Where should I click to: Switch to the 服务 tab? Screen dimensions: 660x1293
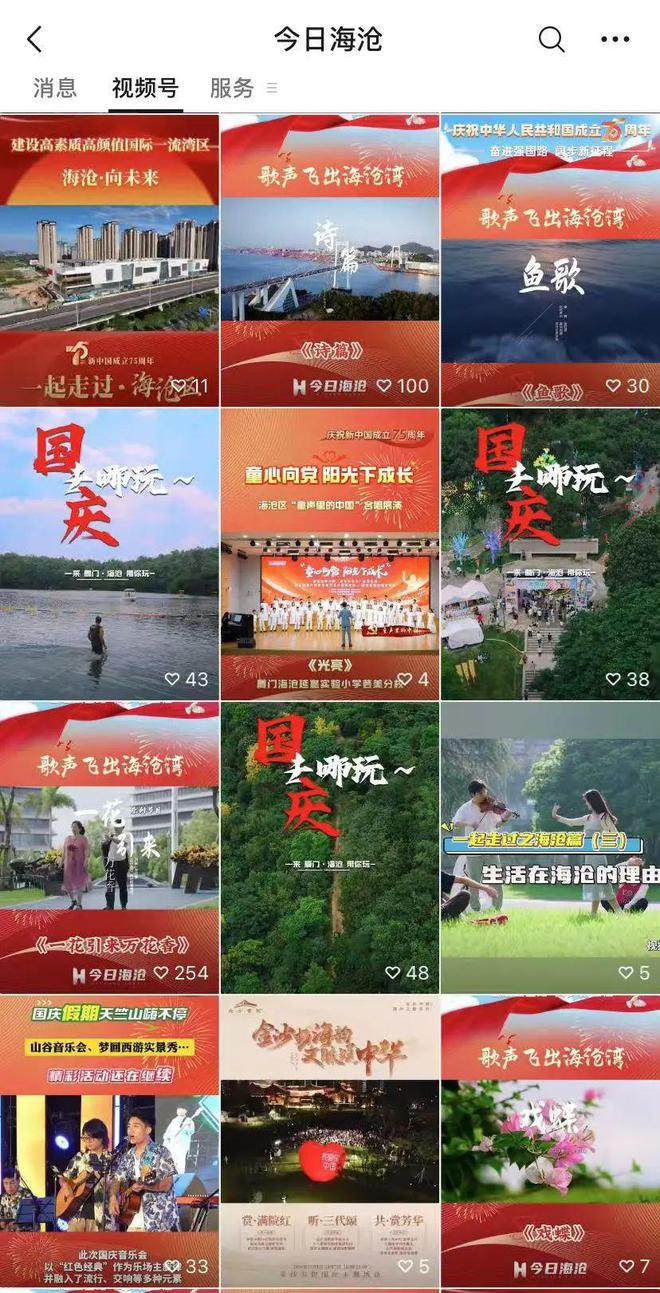[232, 88]
